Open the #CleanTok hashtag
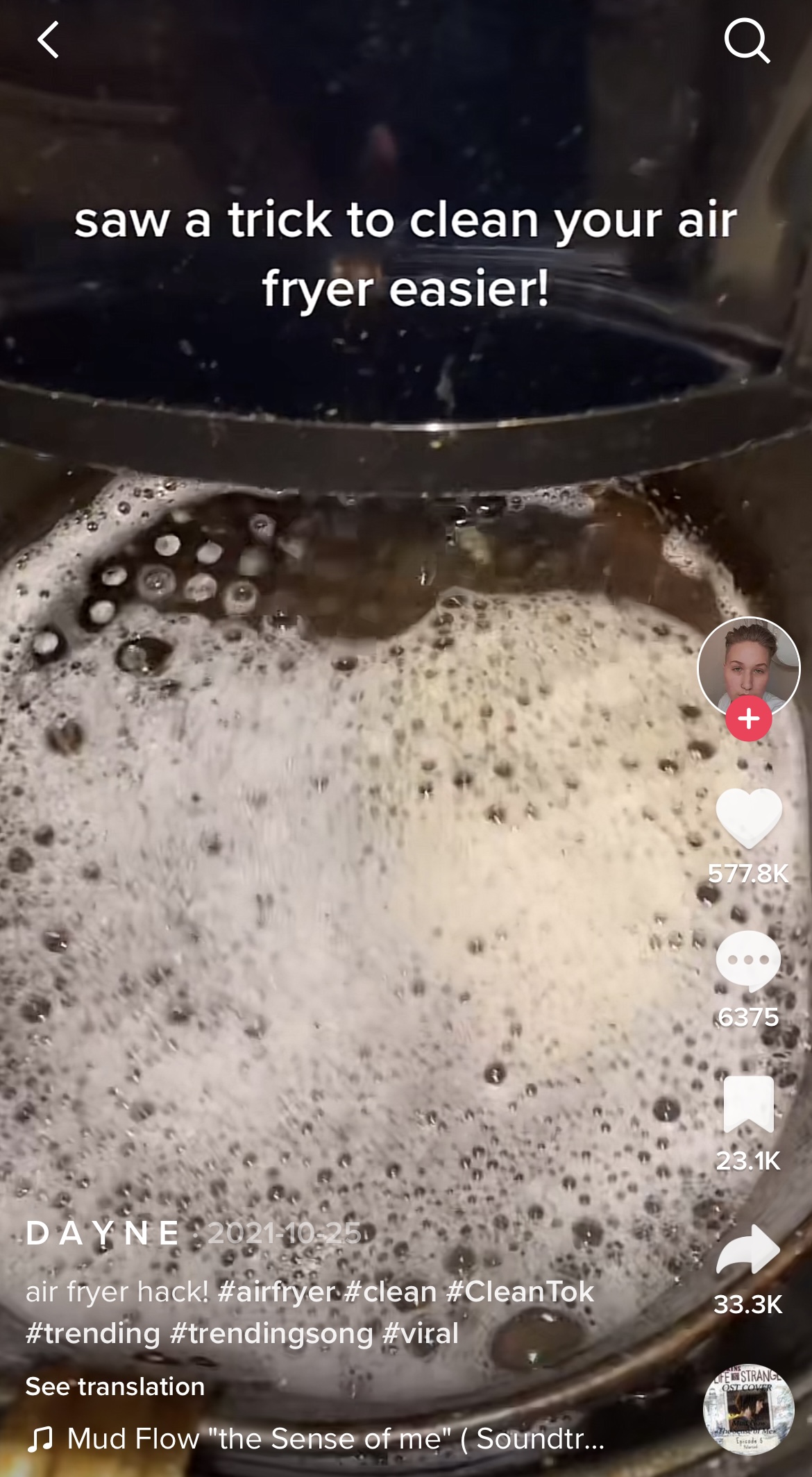Viewport: 812px width, 1477px height. pyautogui.click(x=521, y=1292)
